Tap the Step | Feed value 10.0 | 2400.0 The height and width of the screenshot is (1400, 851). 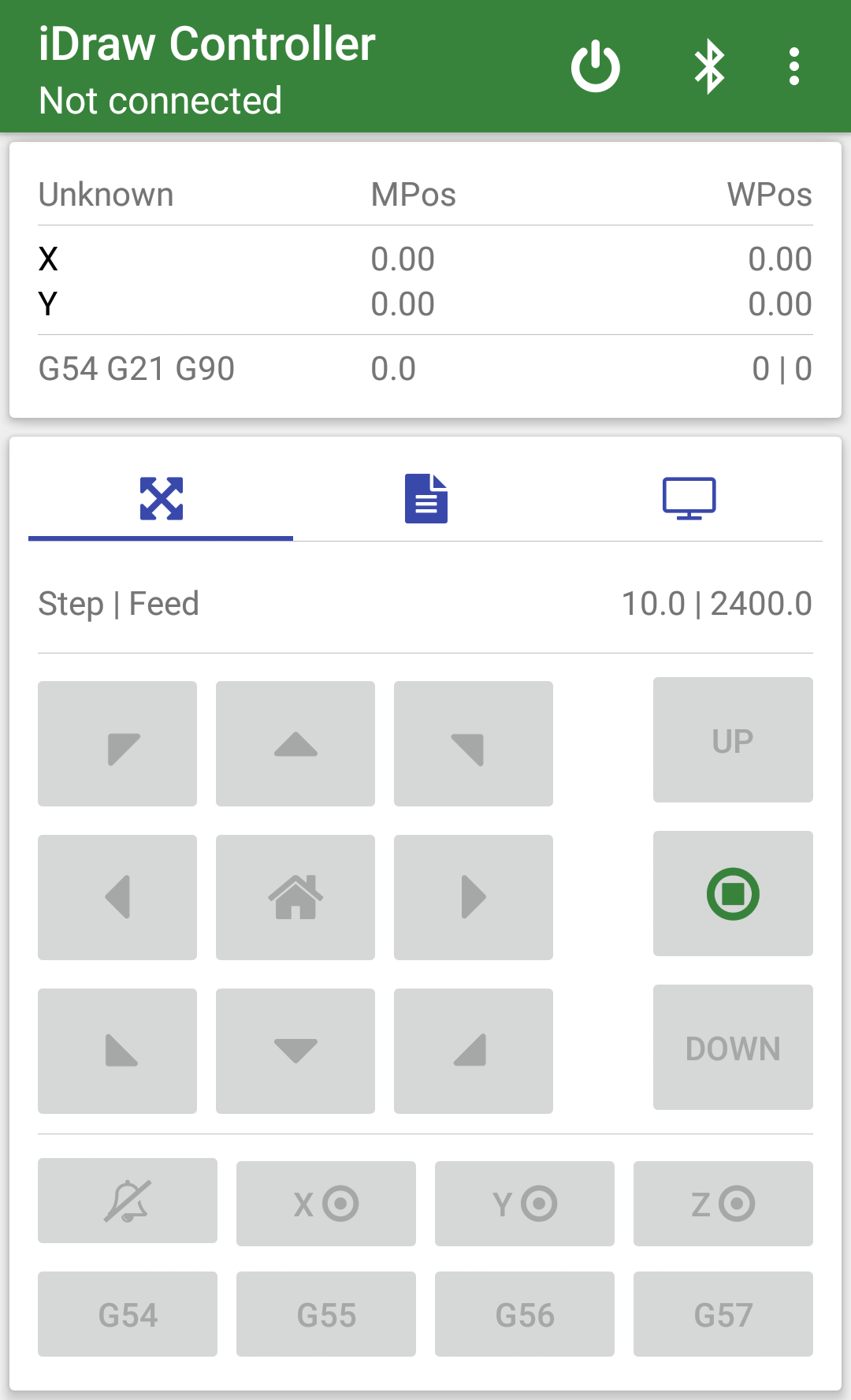click(x=716, y=603)
